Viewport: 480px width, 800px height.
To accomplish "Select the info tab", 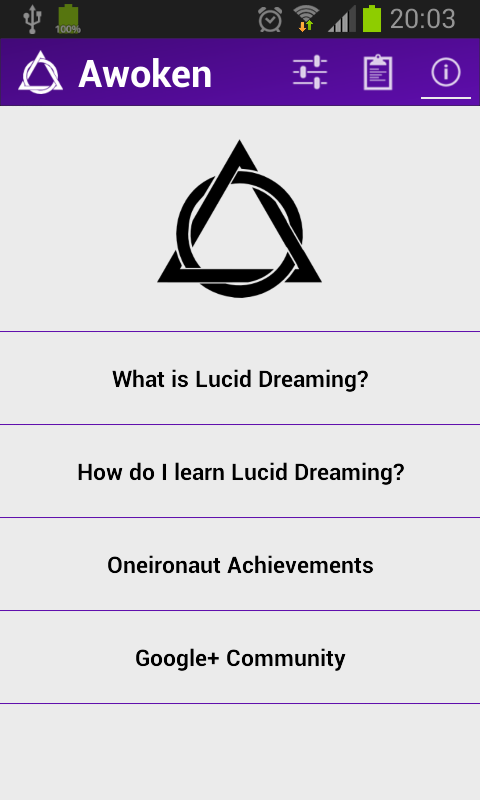I will click(446, 72).
